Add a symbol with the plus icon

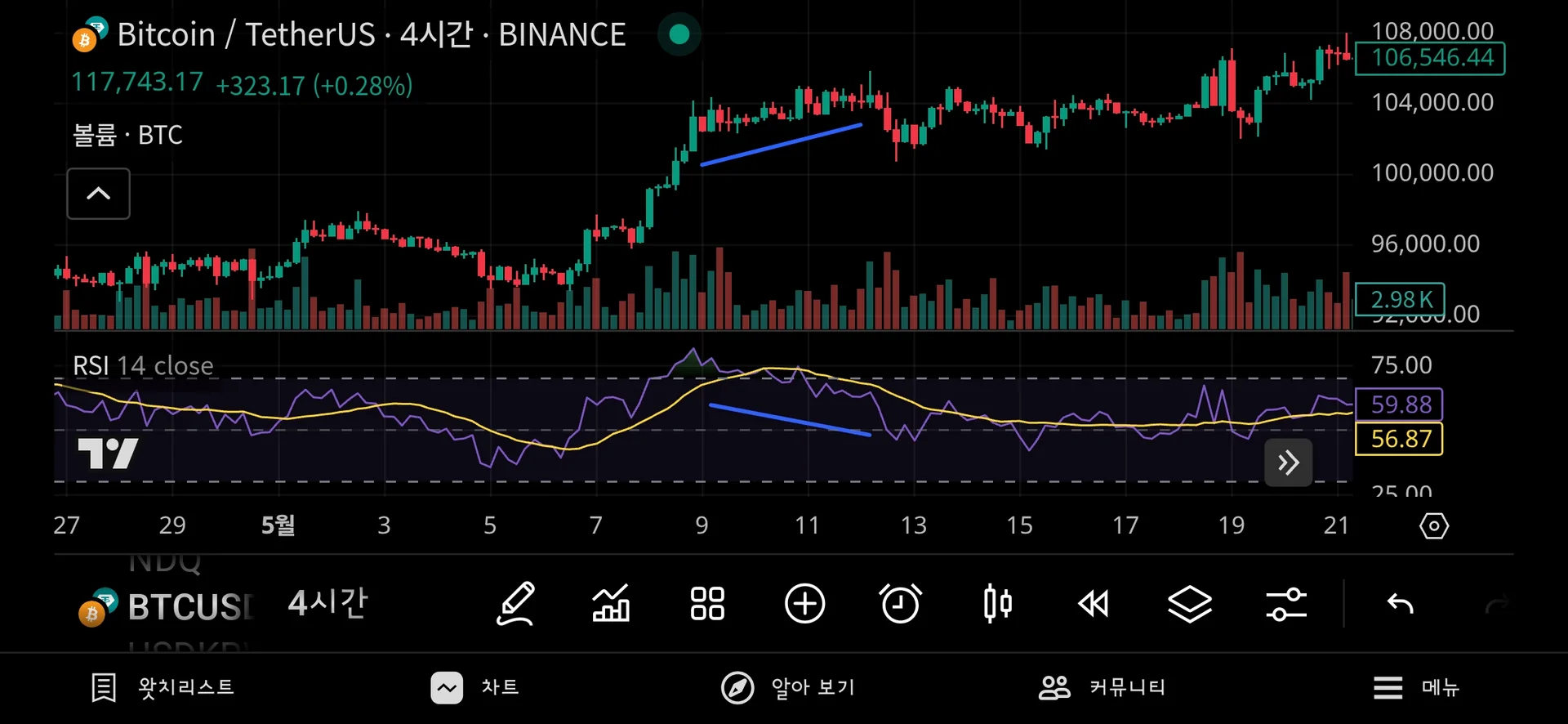click(804, 605)
